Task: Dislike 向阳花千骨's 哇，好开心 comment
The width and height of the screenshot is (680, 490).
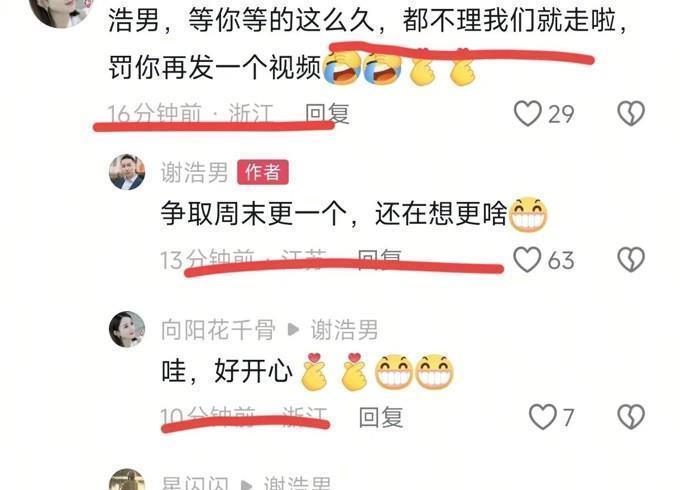Action: coord(630,416)
